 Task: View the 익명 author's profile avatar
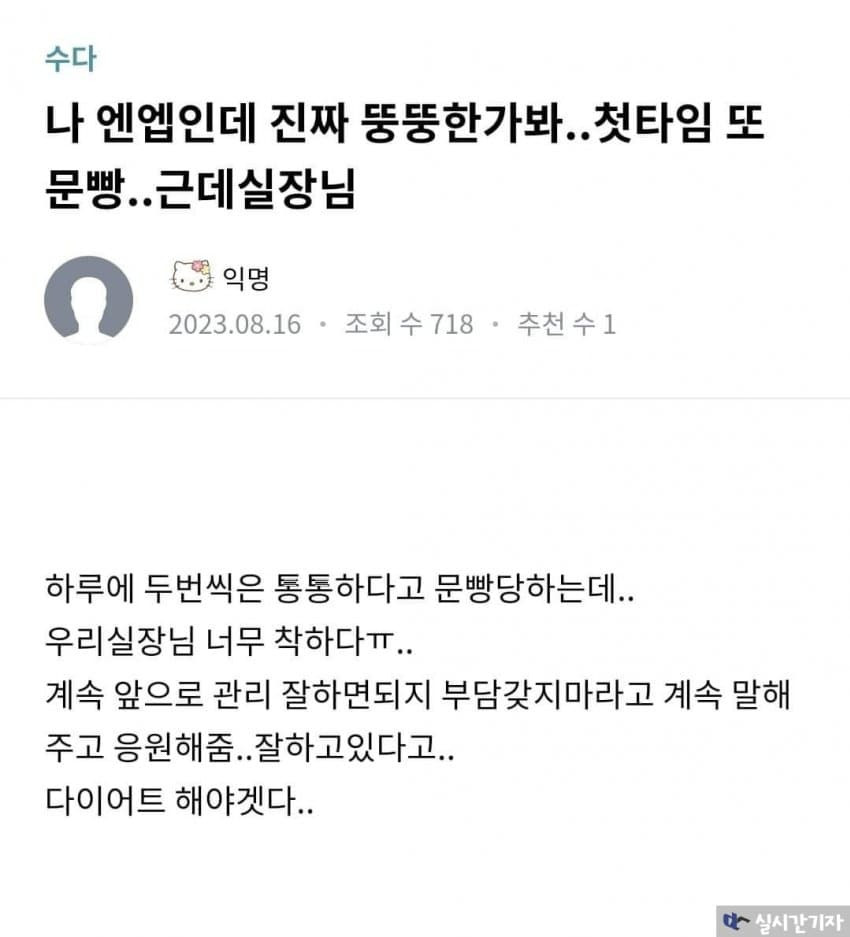pos(89,299)
